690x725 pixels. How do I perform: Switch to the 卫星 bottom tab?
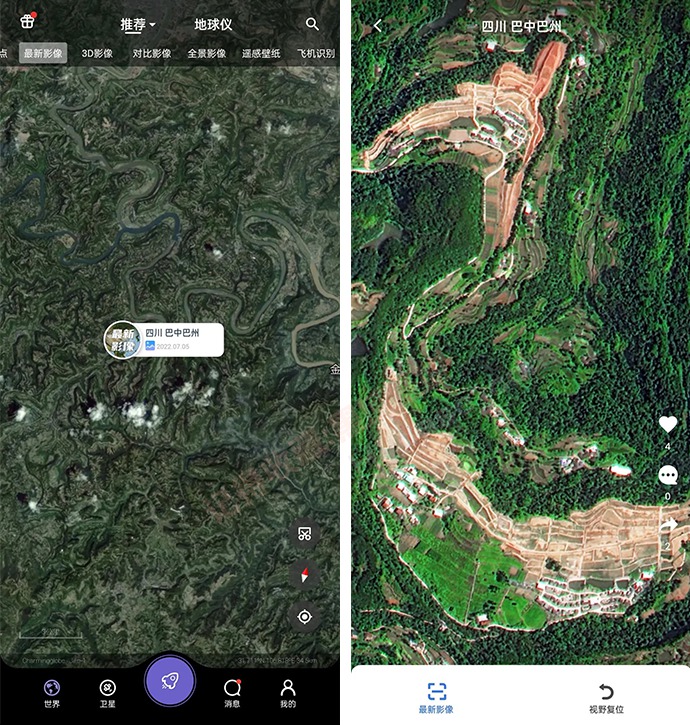108,692
